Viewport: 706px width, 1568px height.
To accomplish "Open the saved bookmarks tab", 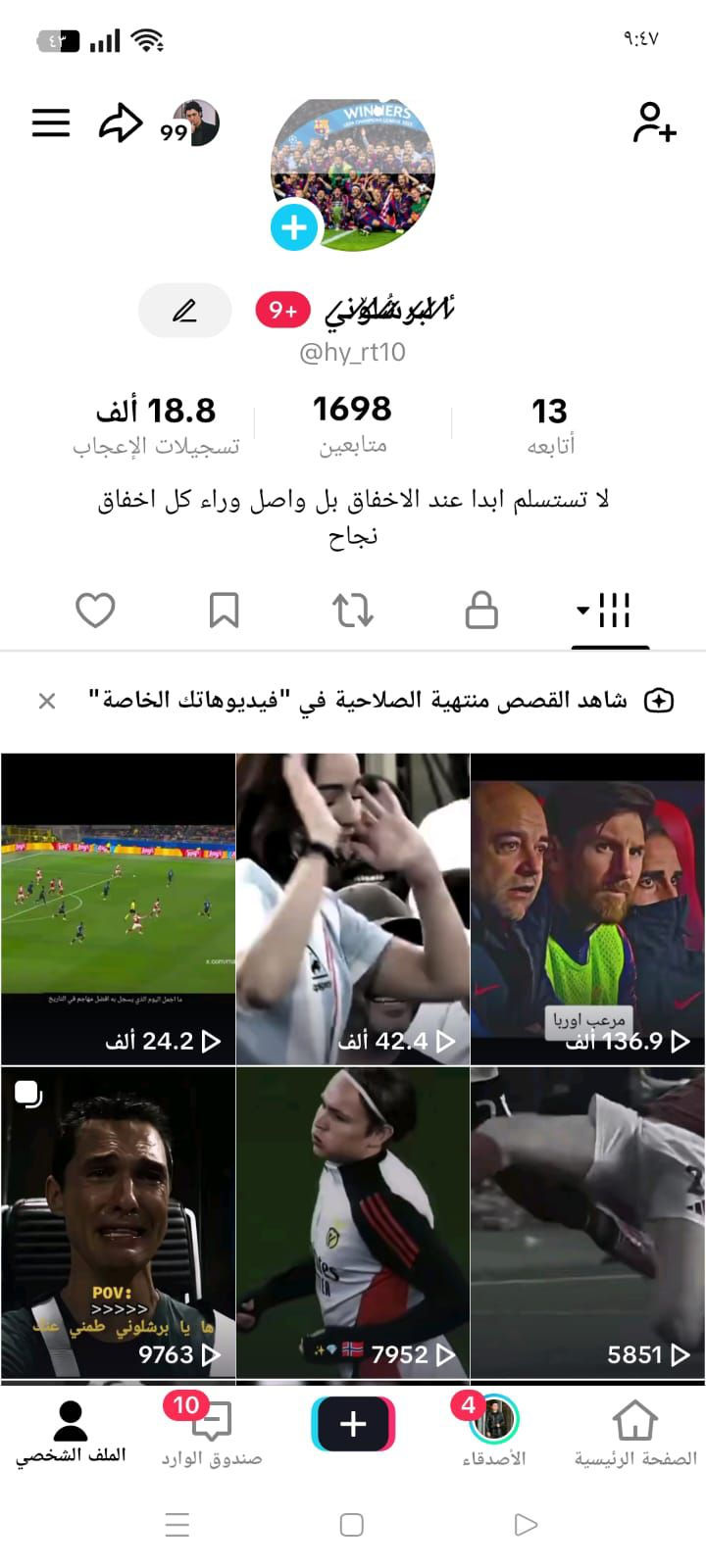I will (x=224, y=610).
